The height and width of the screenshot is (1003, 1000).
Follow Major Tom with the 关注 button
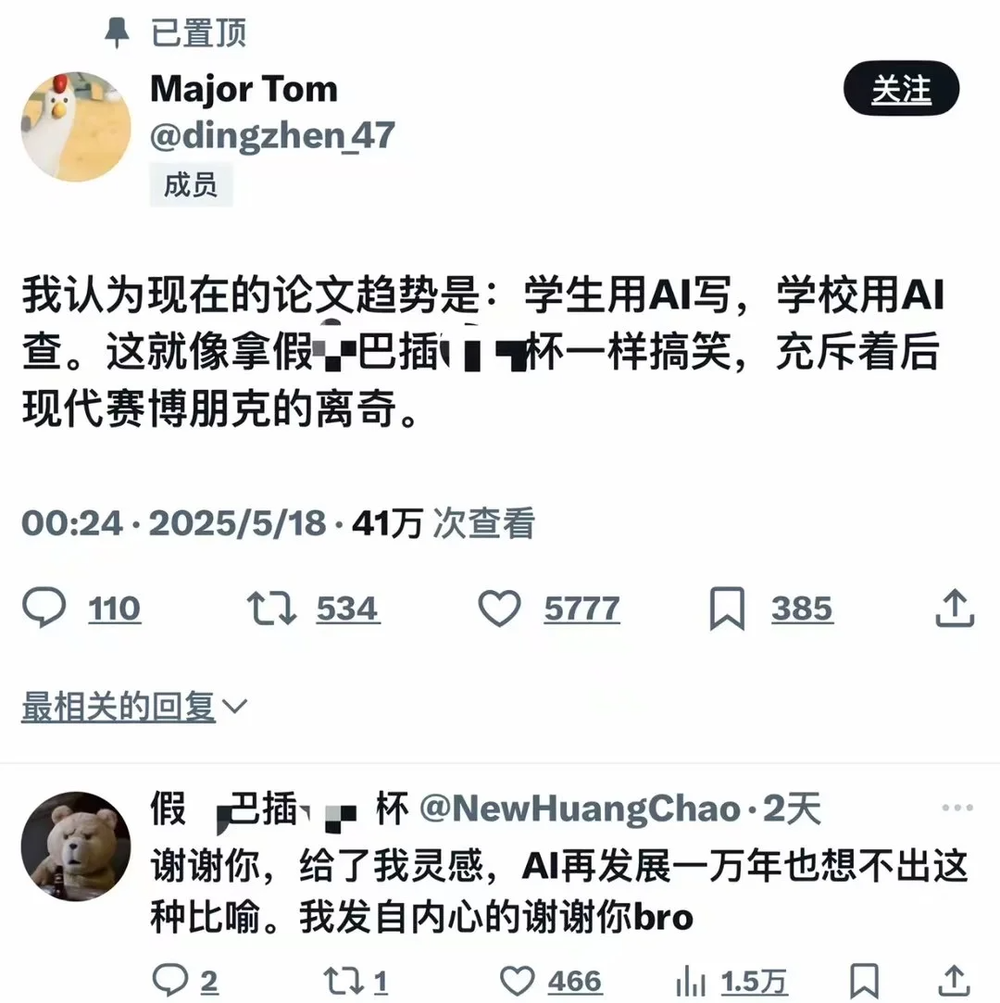(900, 91)
